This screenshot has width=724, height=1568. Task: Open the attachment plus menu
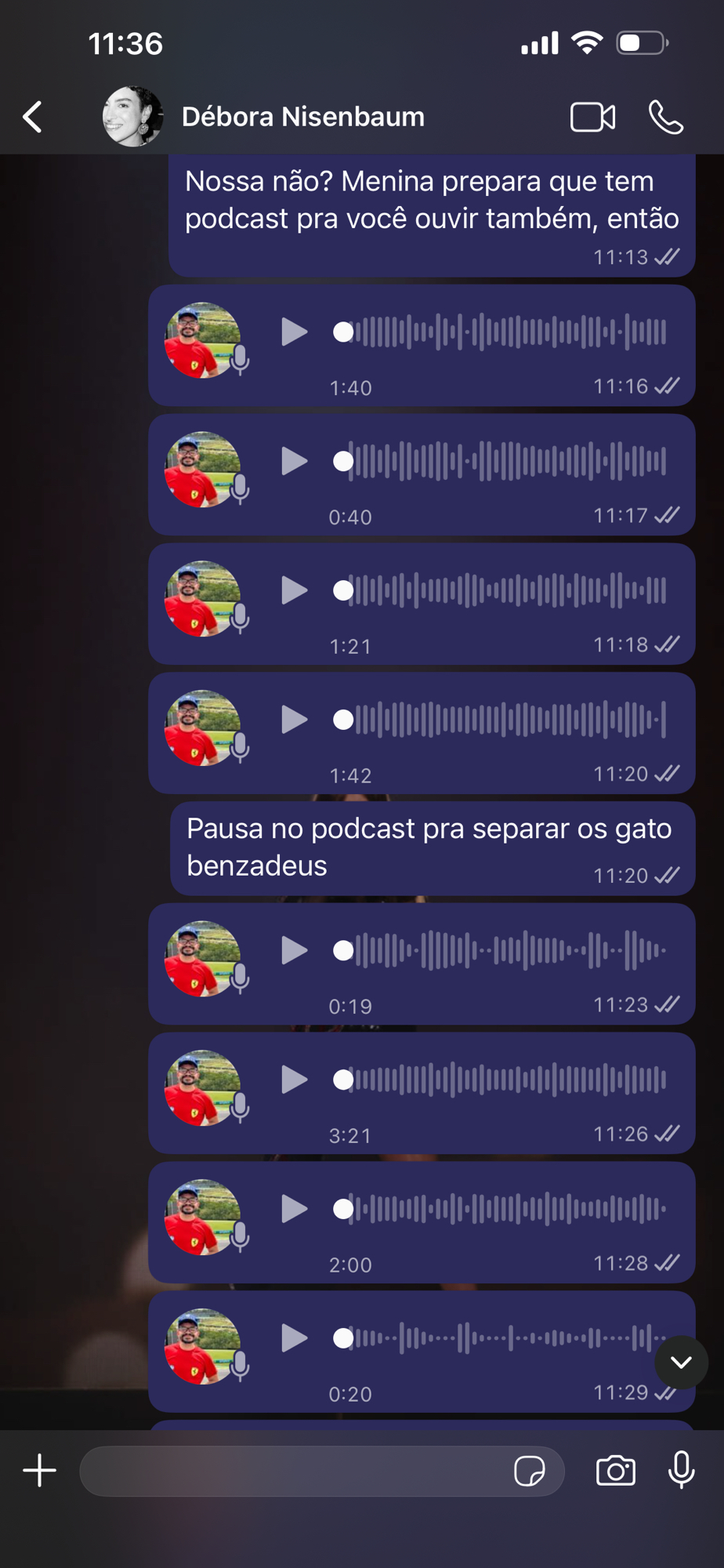click(x=39, y=1471)
